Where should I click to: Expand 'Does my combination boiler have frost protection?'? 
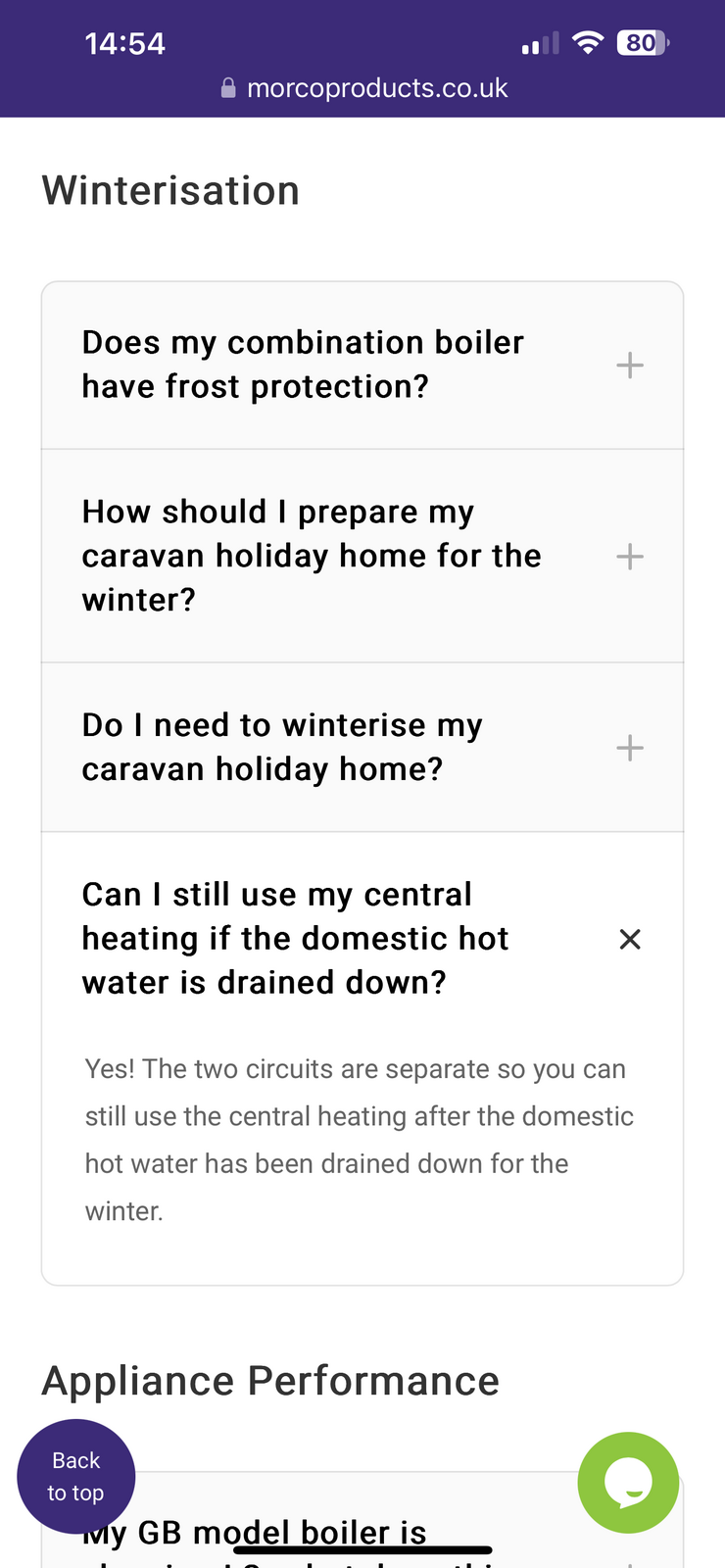click(x=629, y=366)
